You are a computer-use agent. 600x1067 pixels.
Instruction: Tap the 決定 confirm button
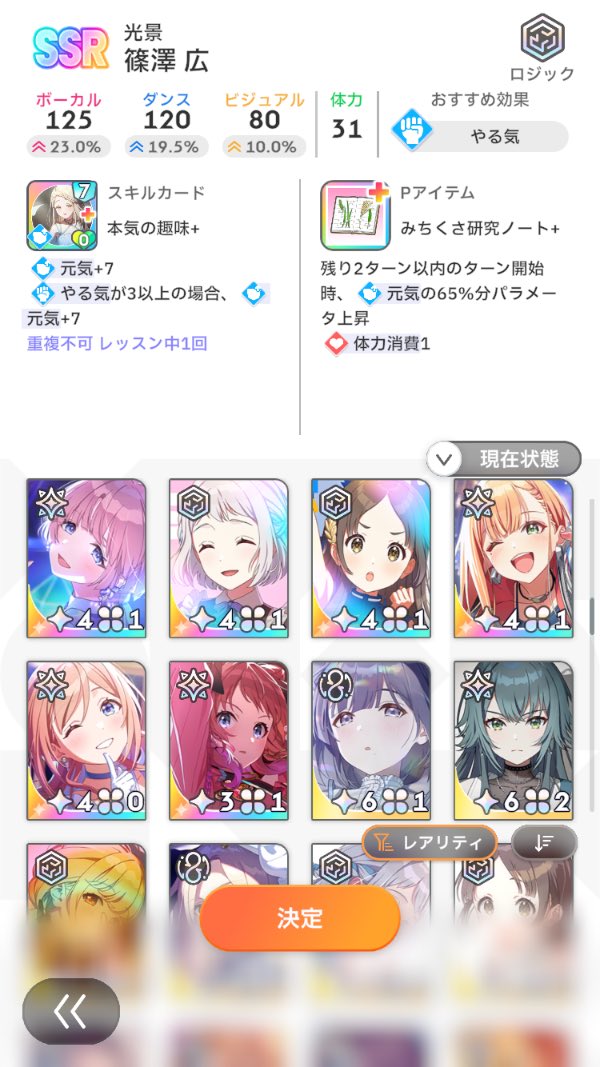300,918
